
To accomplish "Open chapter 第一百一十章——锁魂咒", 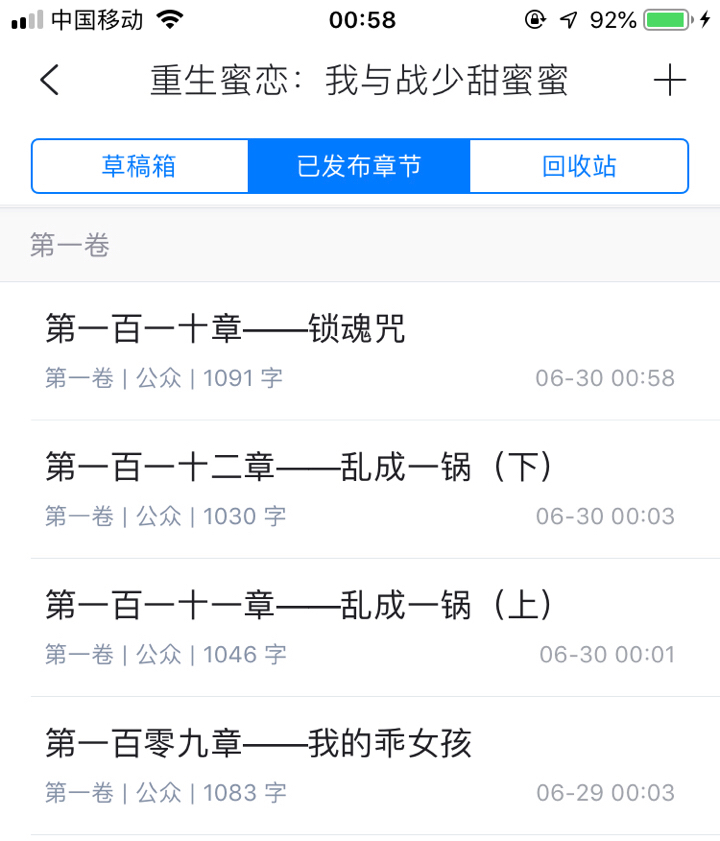I will click(360, 350).
